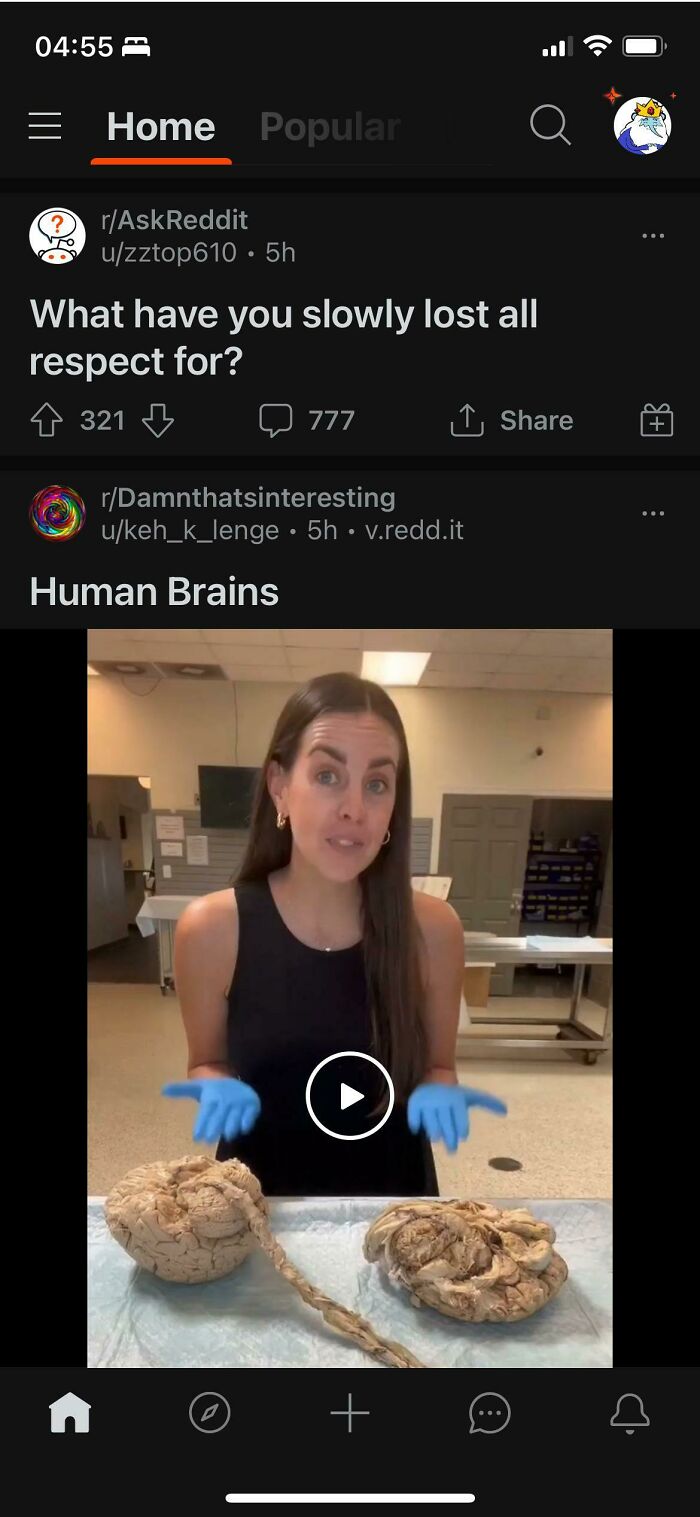Open the search magnifier icon
This screenshot has height=1517, width=700.
click(x=550, y=126)
